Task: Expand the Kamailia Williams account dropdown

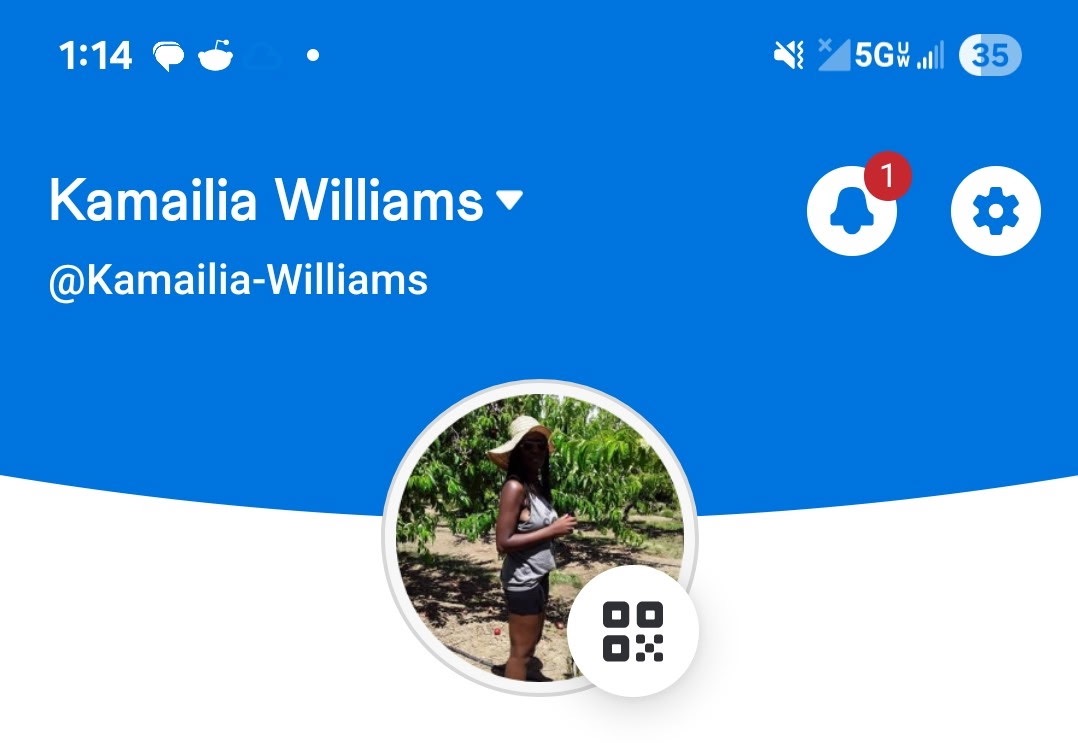Action: click(510, 200)
